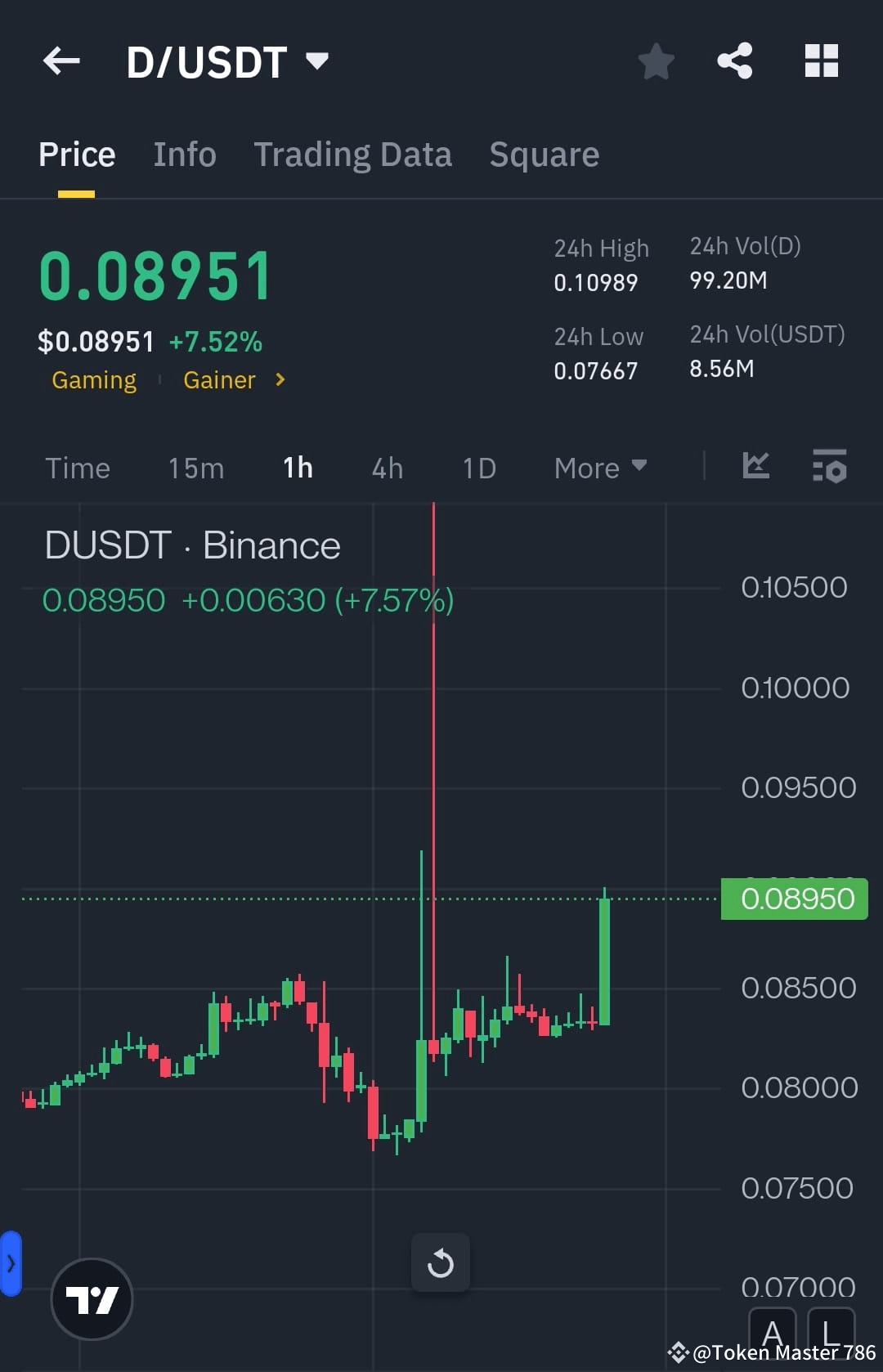Open the layout grid icon top right
Viewport: 883px width, 1372px height.
(821, 61)
